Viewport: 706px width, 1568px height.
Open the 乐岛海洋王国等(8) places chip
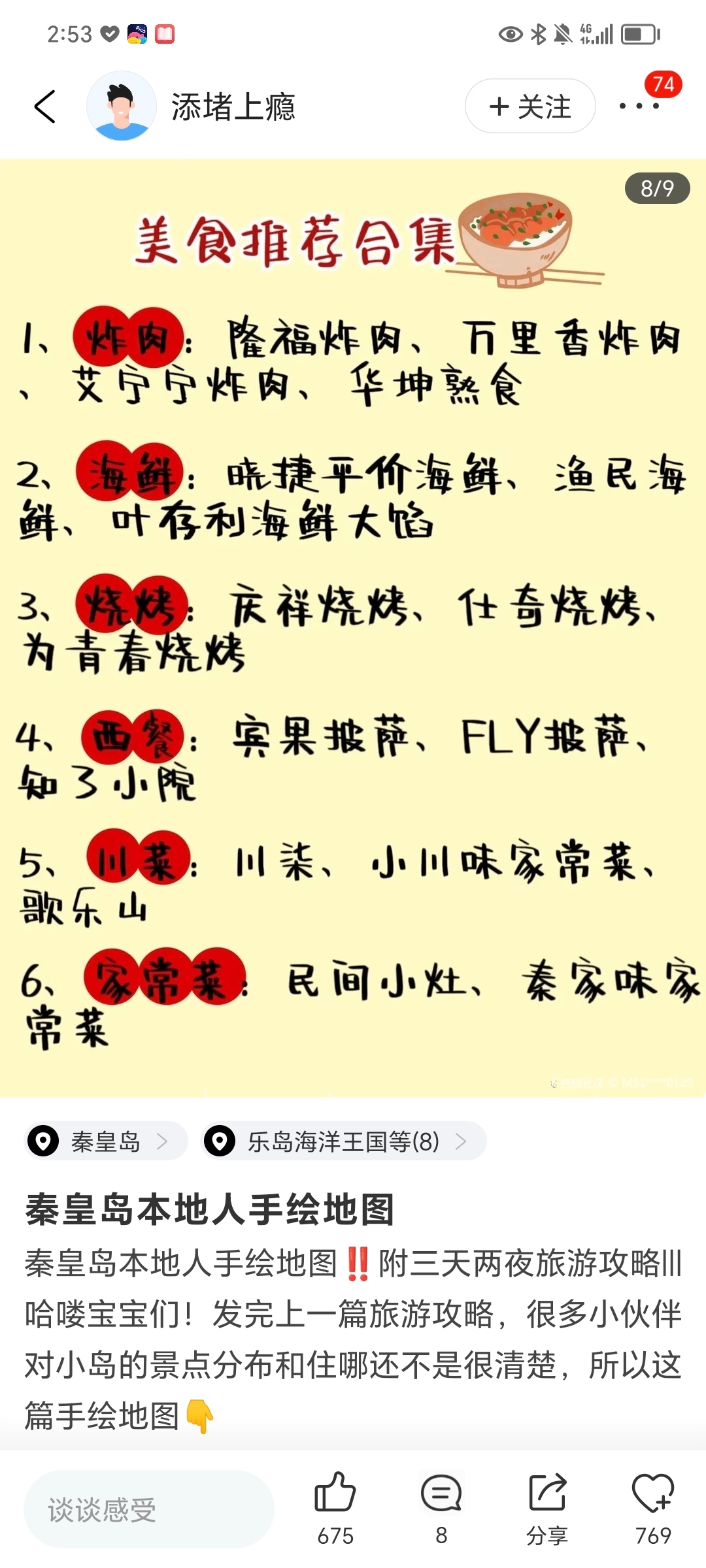click(x=344, y=1141)
